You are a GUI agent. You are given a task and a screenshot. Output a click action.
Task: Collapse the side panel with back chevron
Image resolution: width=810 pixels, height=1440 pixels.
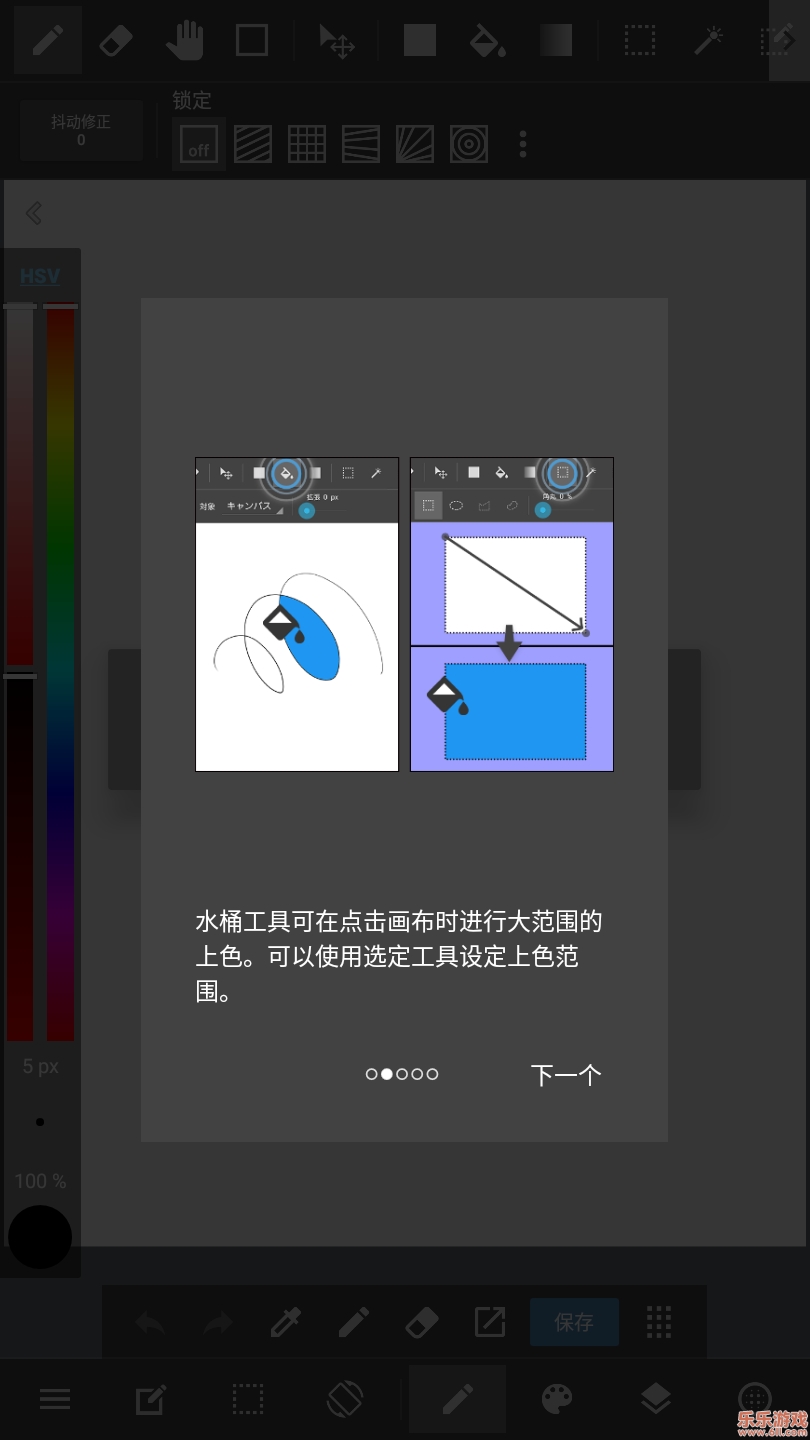(x=33, y=212)
